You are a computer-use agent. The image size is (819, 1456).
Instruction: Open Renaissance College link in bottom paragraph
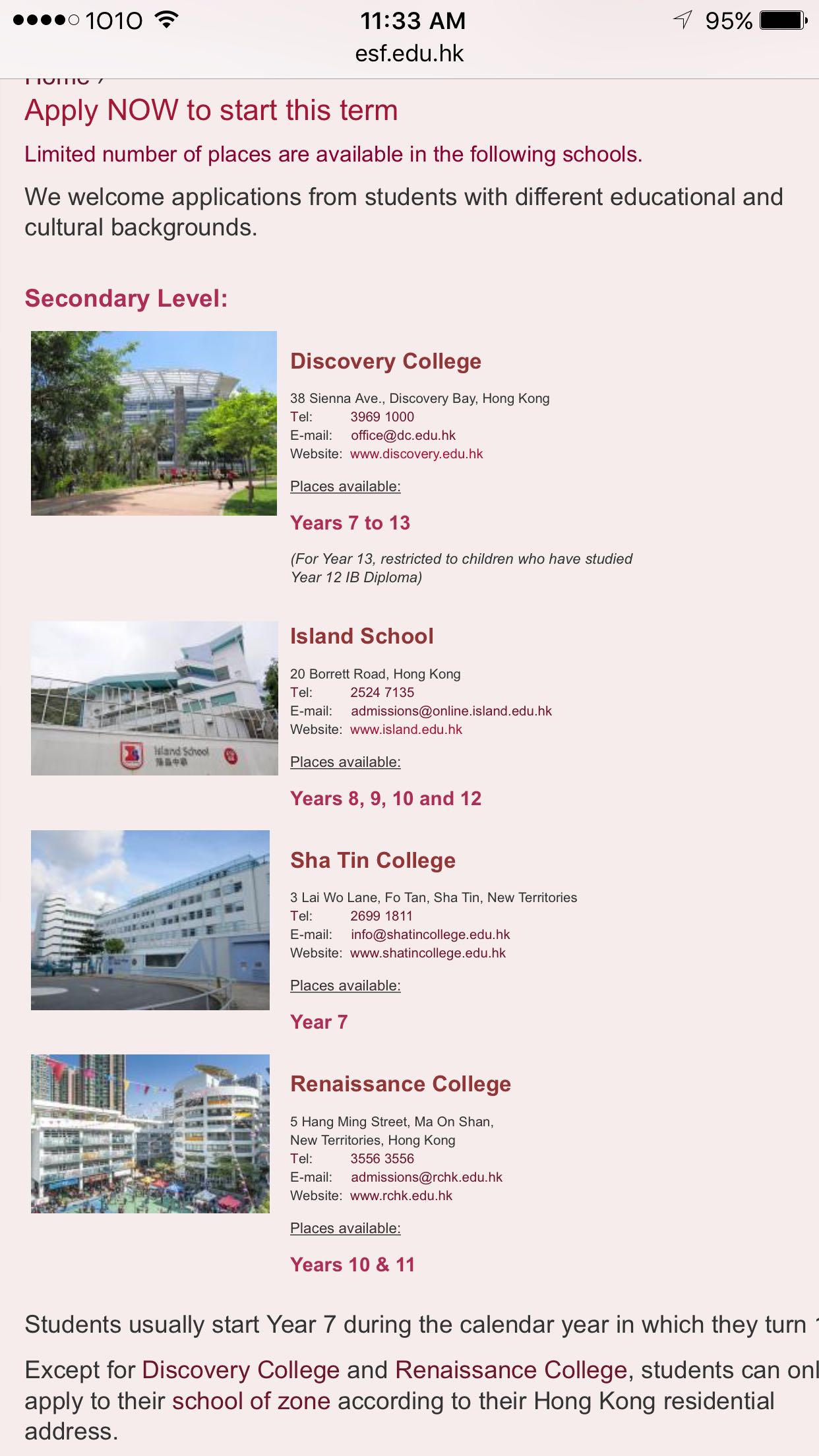pos(510,1370)
